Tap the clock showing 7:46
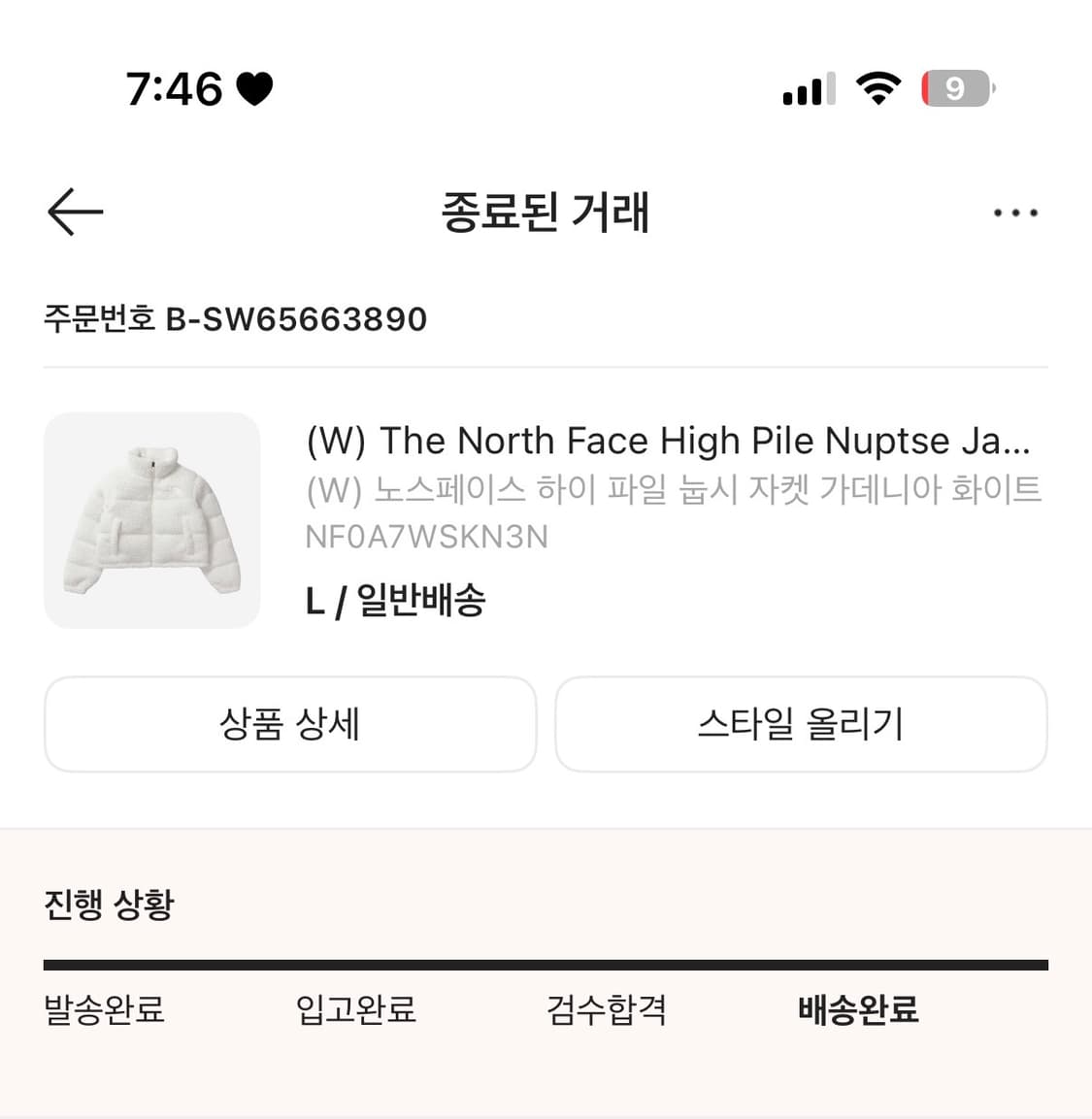This screenshot has height=1119, width=1092. coord(170,87)
